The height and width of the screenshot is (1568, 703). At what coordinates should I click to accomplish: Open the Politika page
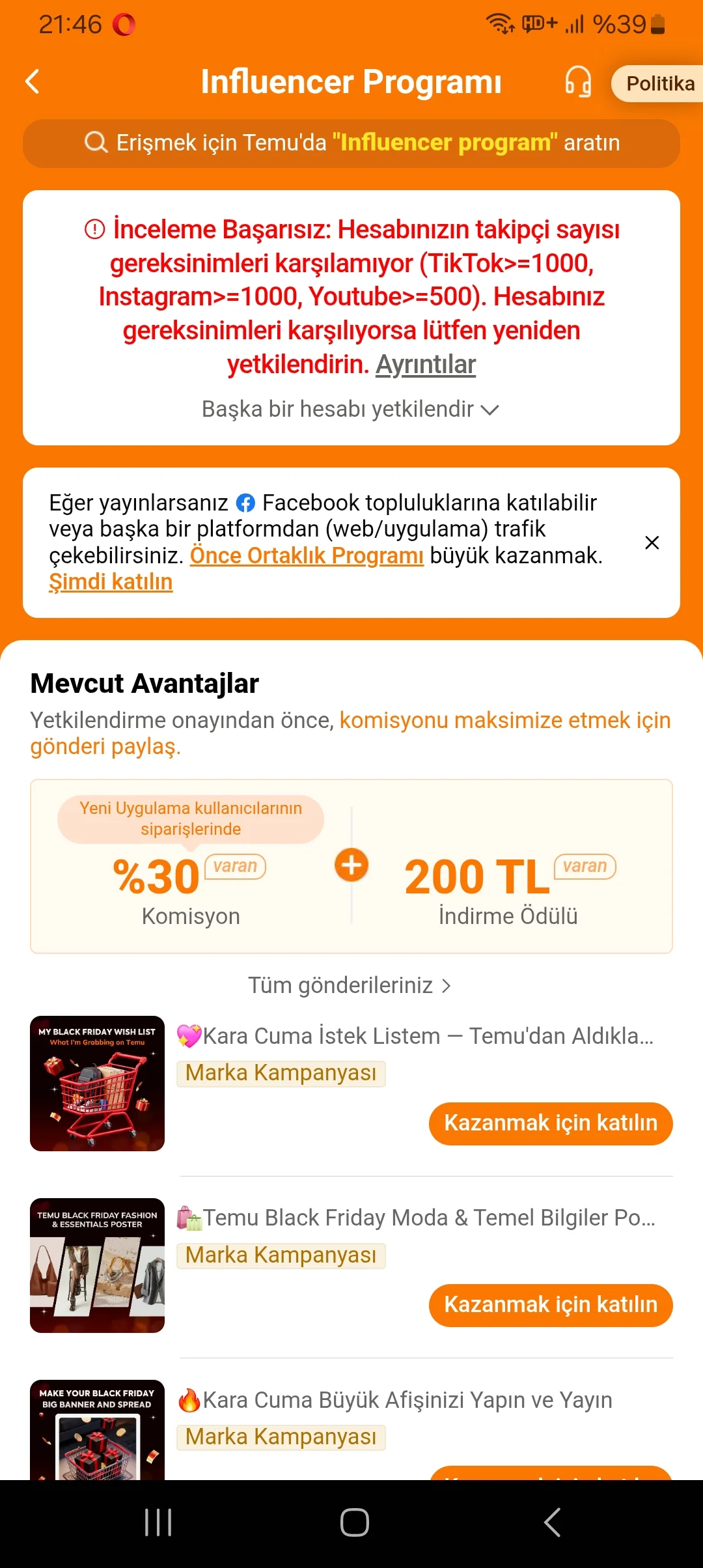[659, 83]
